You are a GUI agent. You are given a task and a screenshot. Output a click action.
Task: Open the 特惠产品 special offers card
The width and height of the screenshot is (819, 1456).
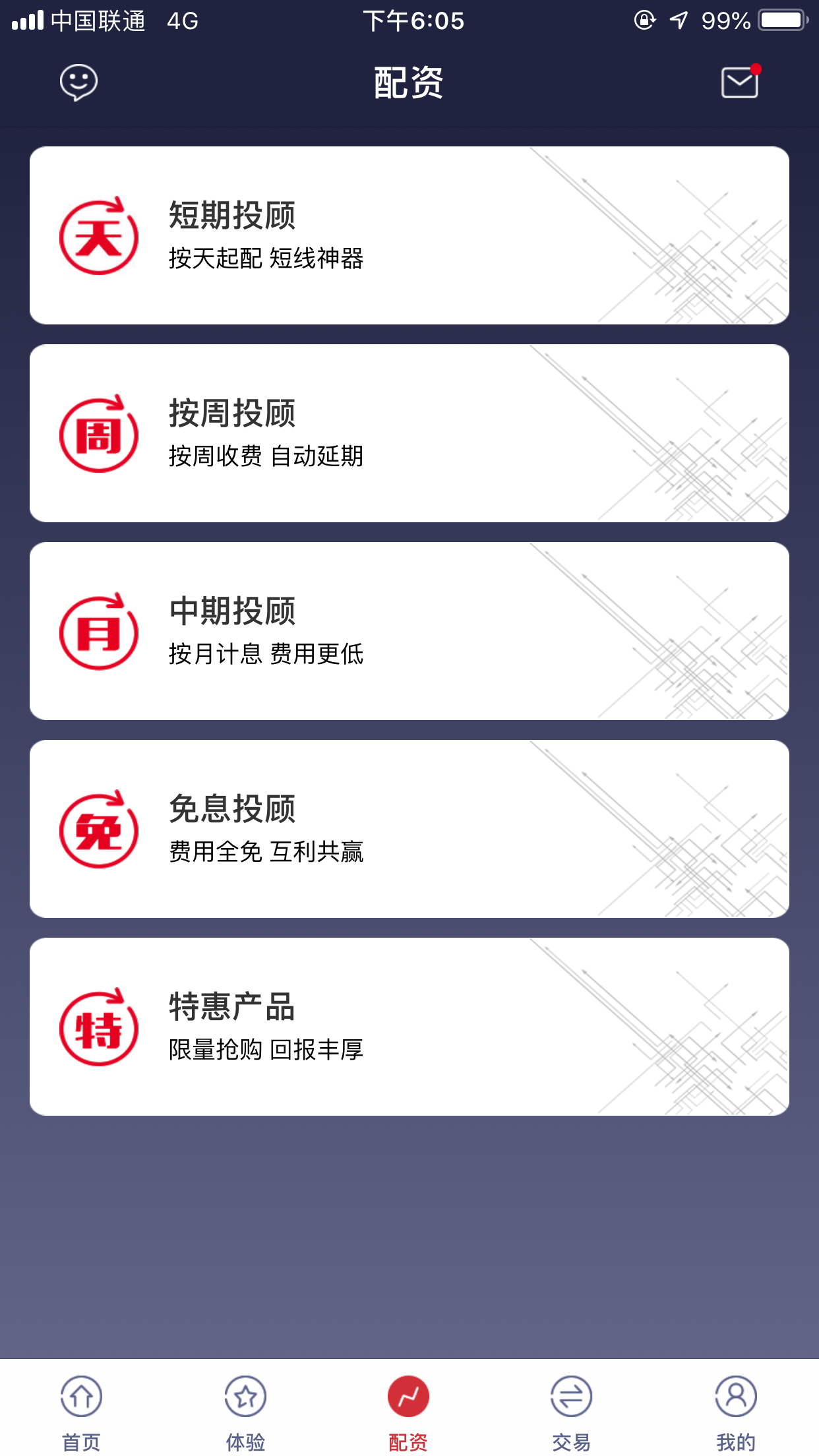[409, 1027]
